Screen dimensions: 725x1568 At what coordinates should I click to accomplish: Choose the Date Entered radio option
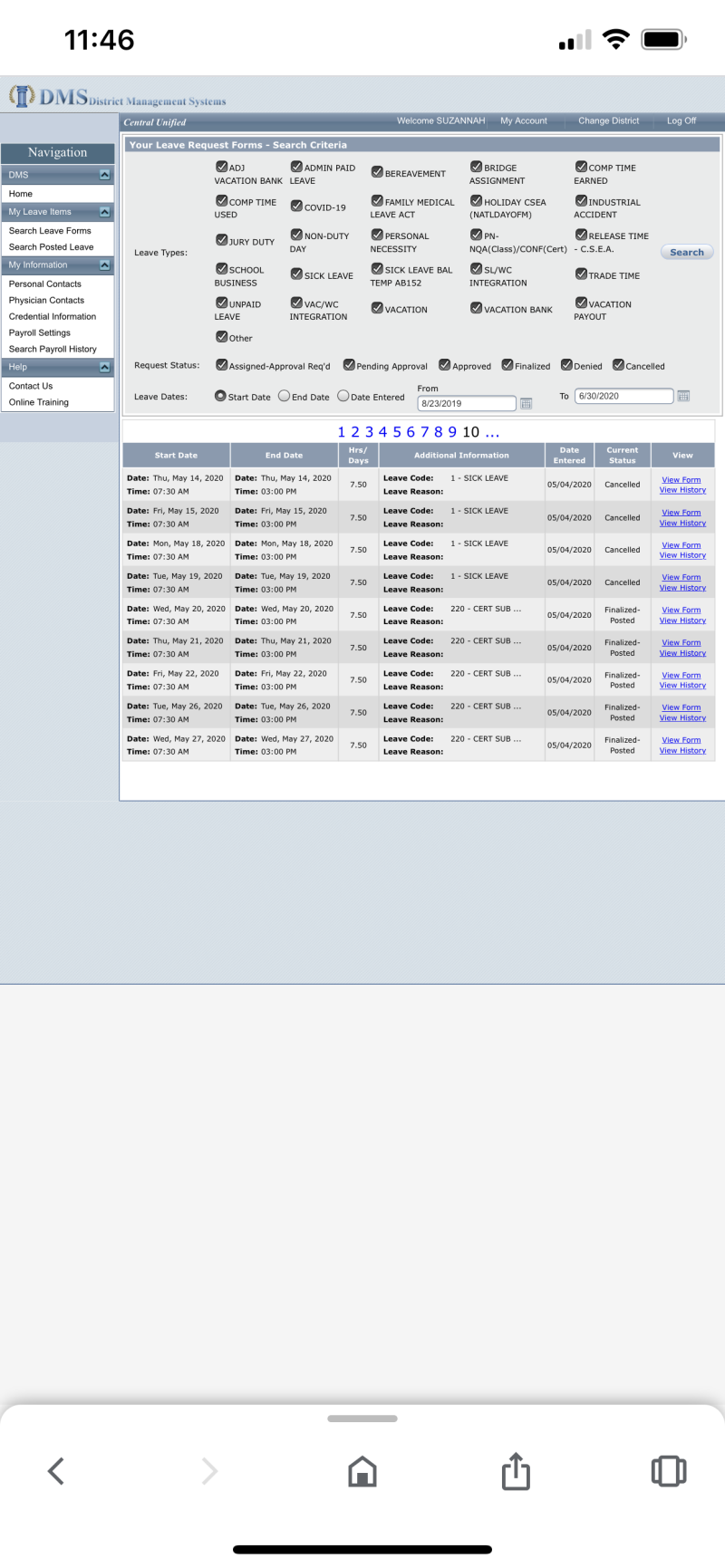pyautogui.click(x=343, y=396)
